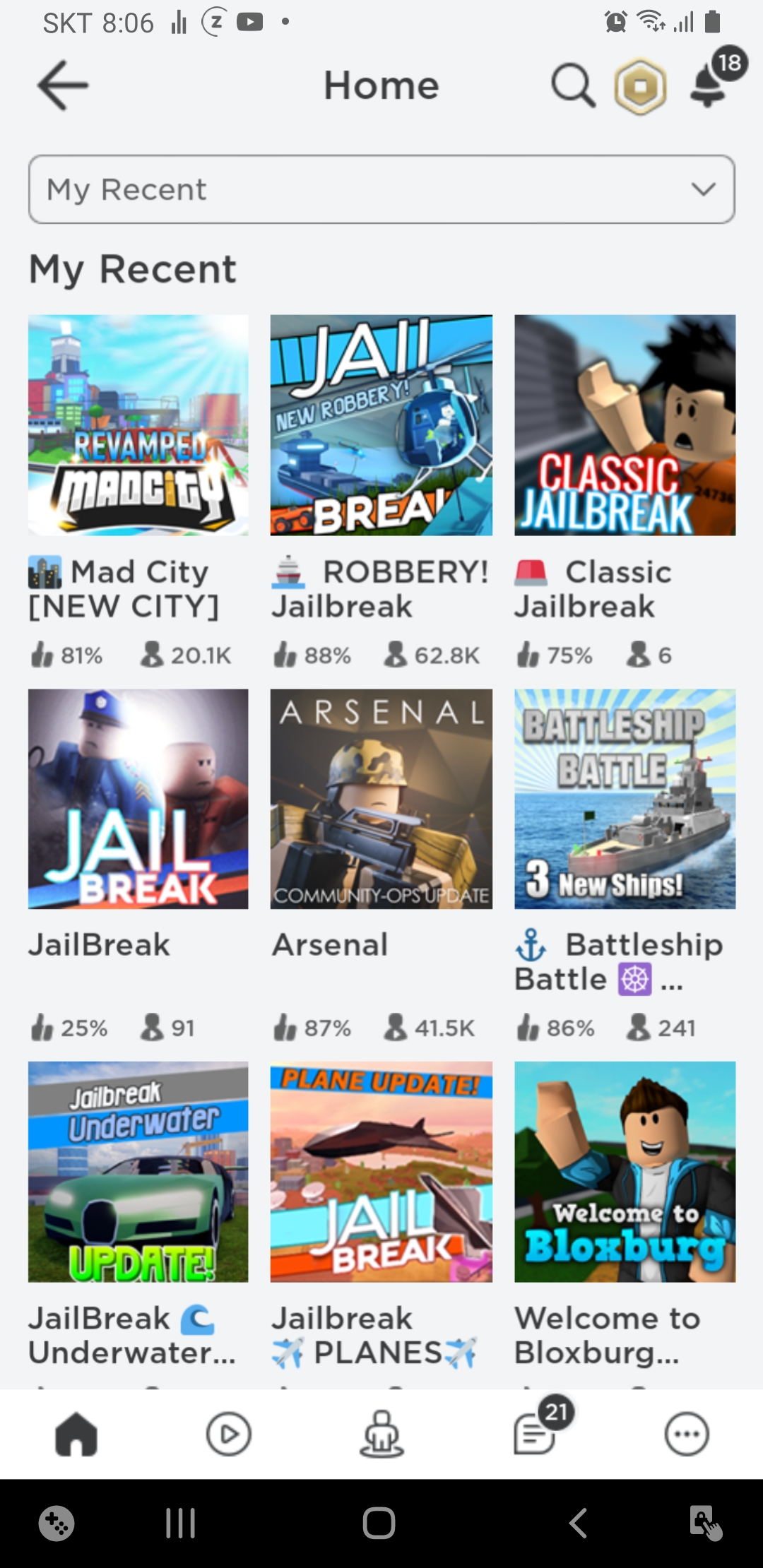Tap the system home button
Viewport: 763px width, 1568px height.
coord(379,1523)
